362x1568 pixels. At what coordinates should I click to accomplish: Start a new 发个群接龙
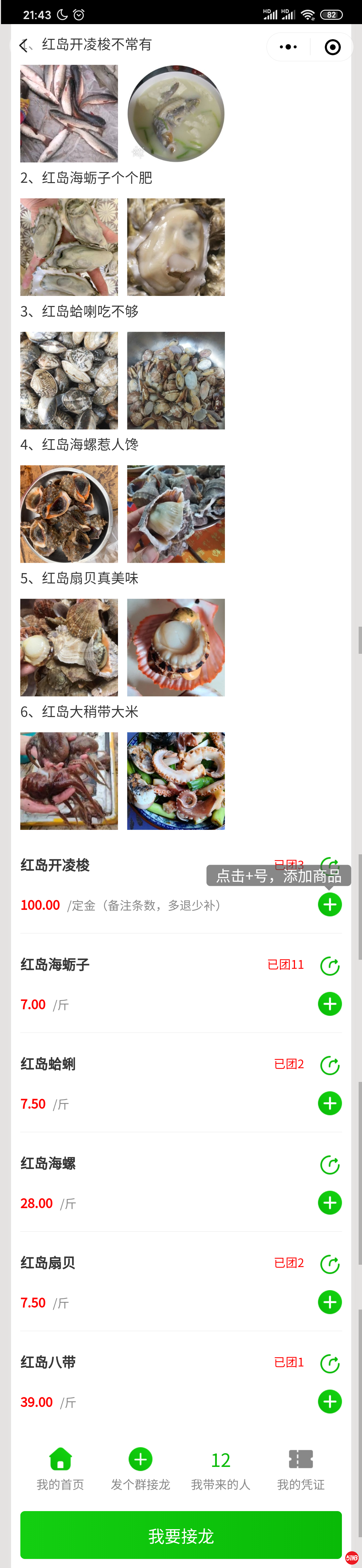[140, 1468]
